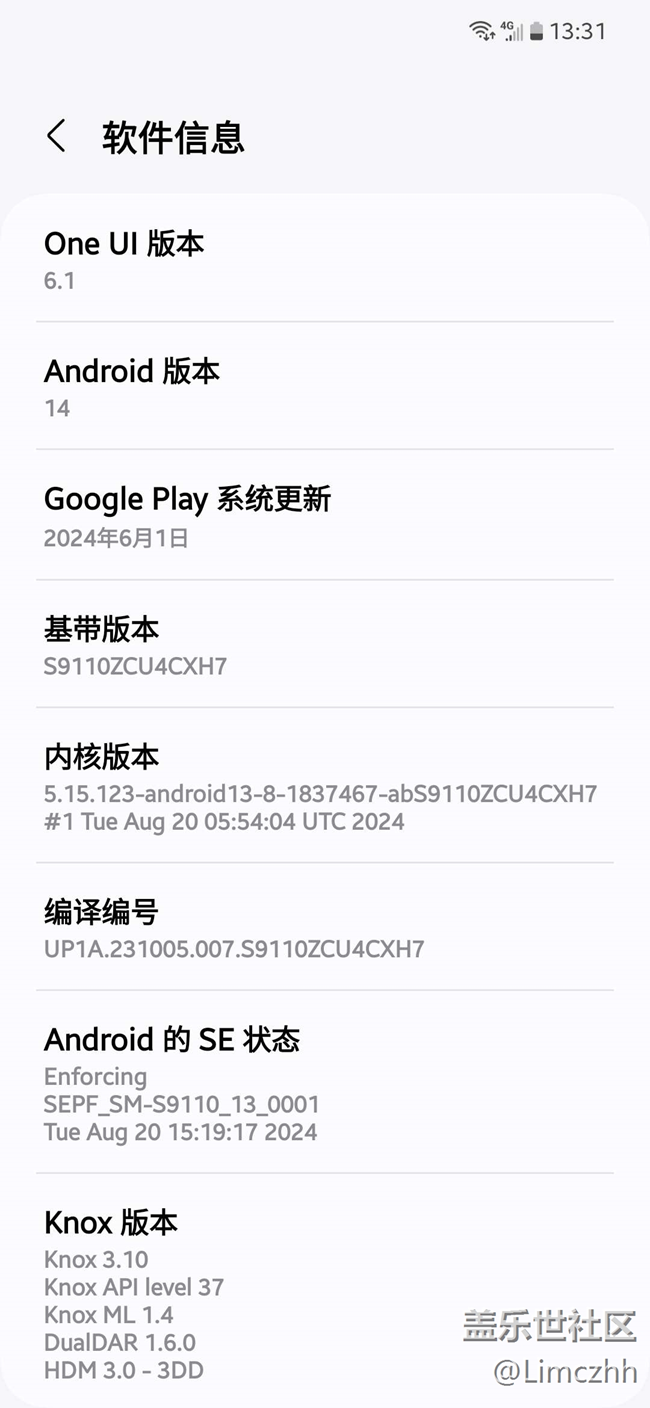Tap the 编译编号 row
This screenshot has height=1408, width=650.
tap(325, 927)
